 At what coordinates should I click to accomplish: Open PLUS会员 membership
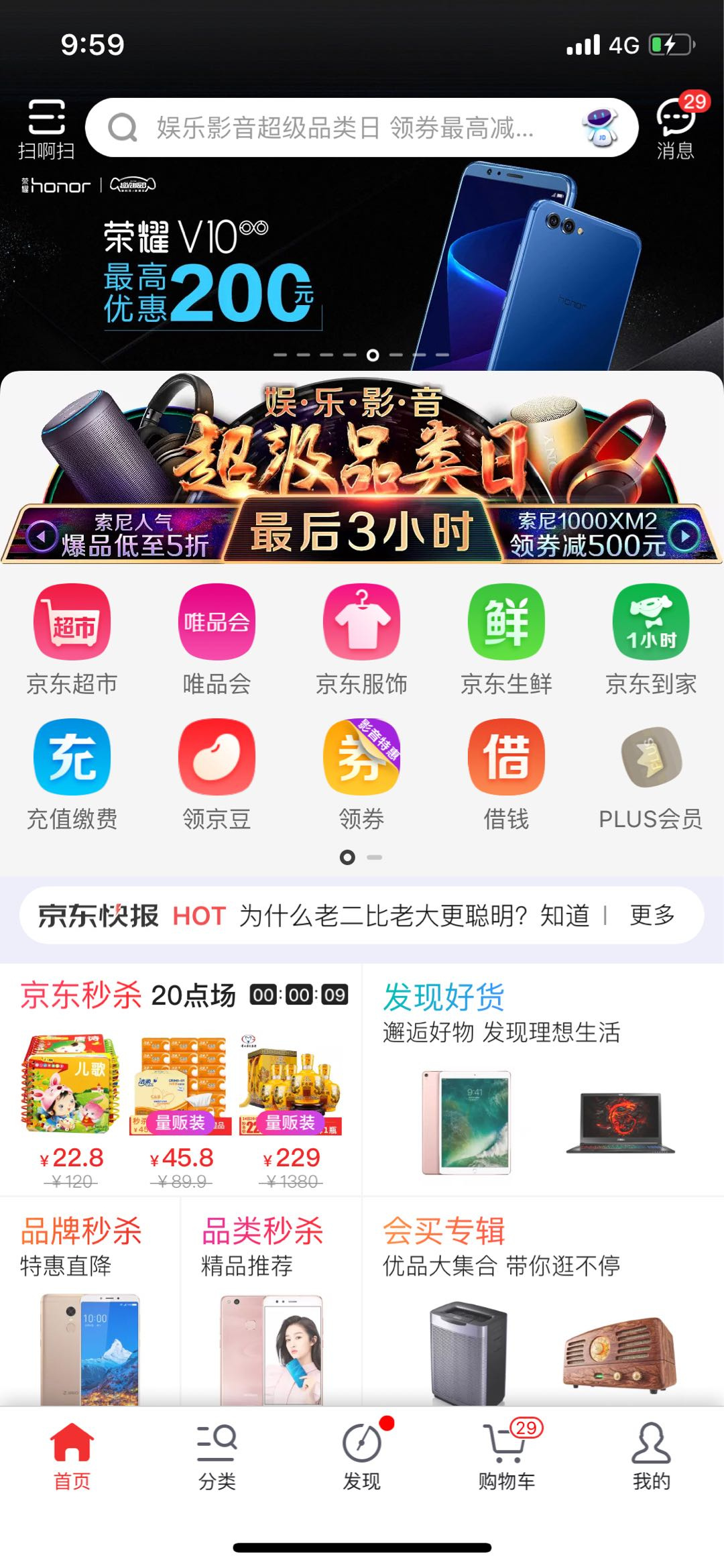(651, 775)
